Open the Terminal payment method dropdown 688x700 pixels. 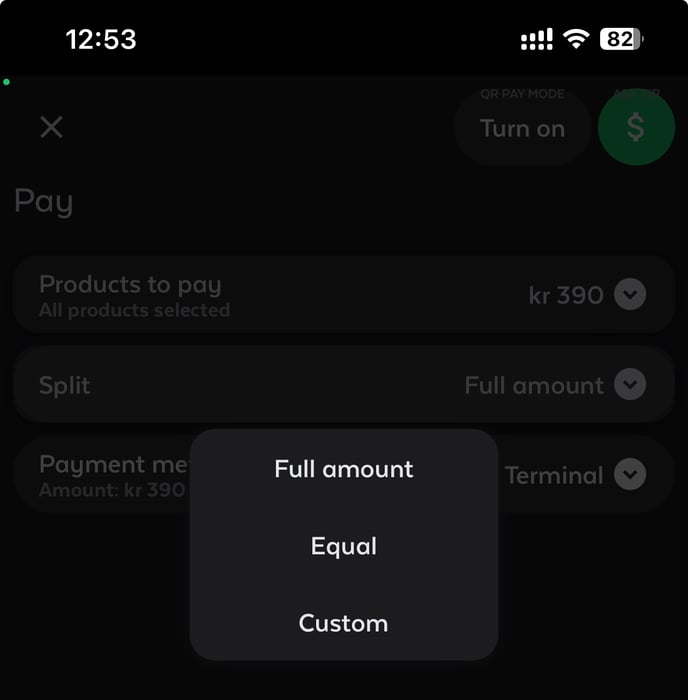point(629,475)
